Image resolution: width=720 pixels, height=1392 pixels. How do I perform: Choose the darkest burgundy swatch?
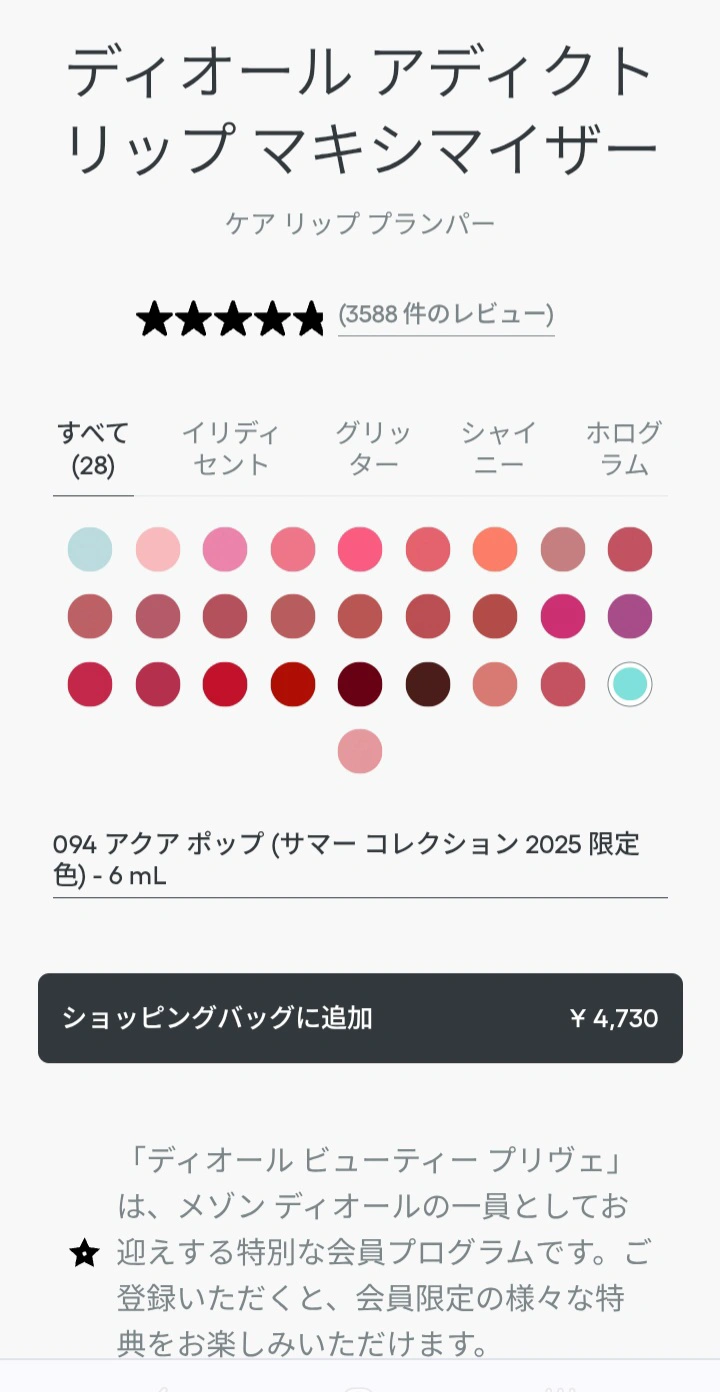[360, 685]
